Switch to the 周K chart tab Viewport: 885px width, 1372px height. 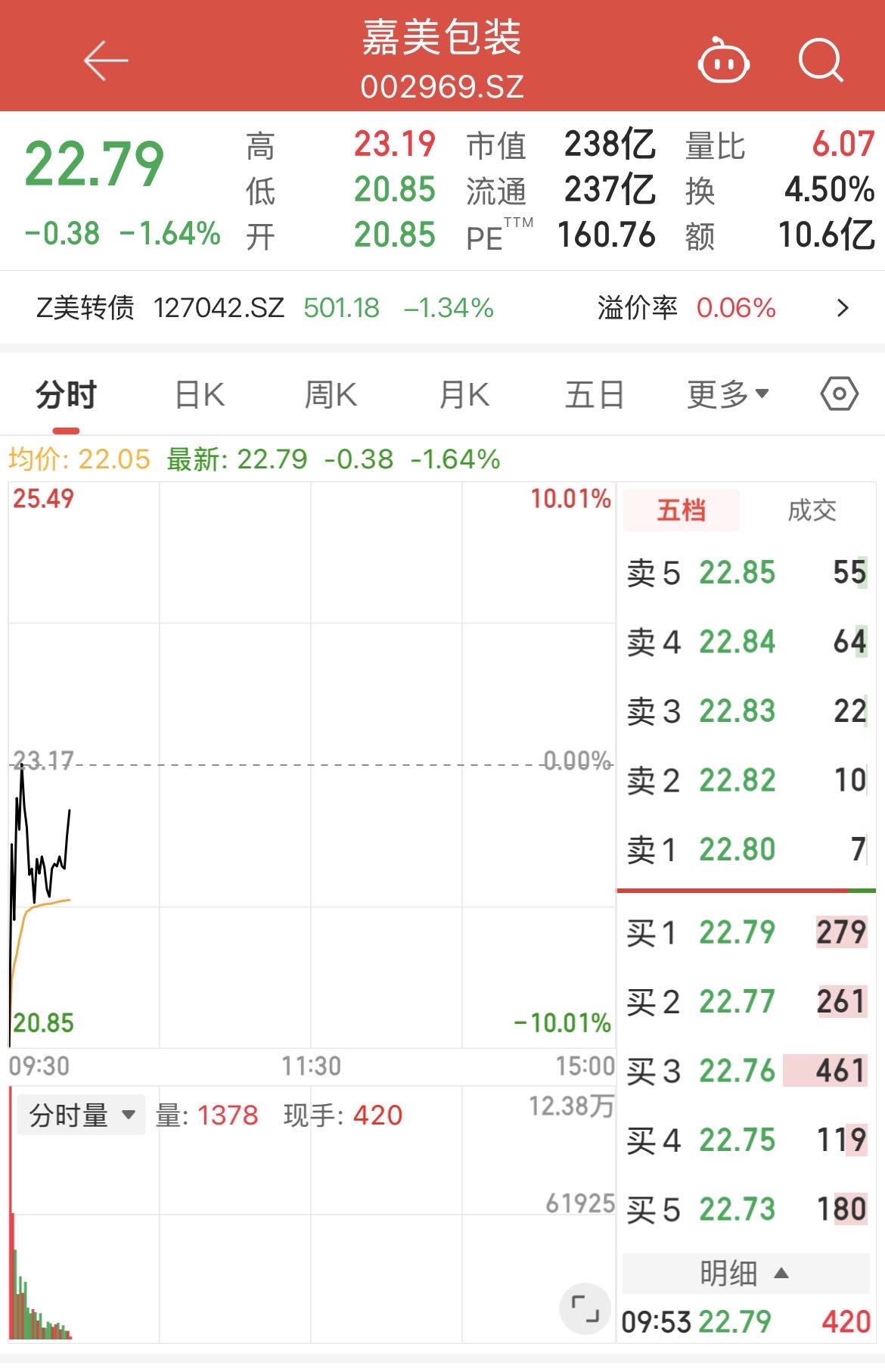pyautogui.click(x=331, y=395)
